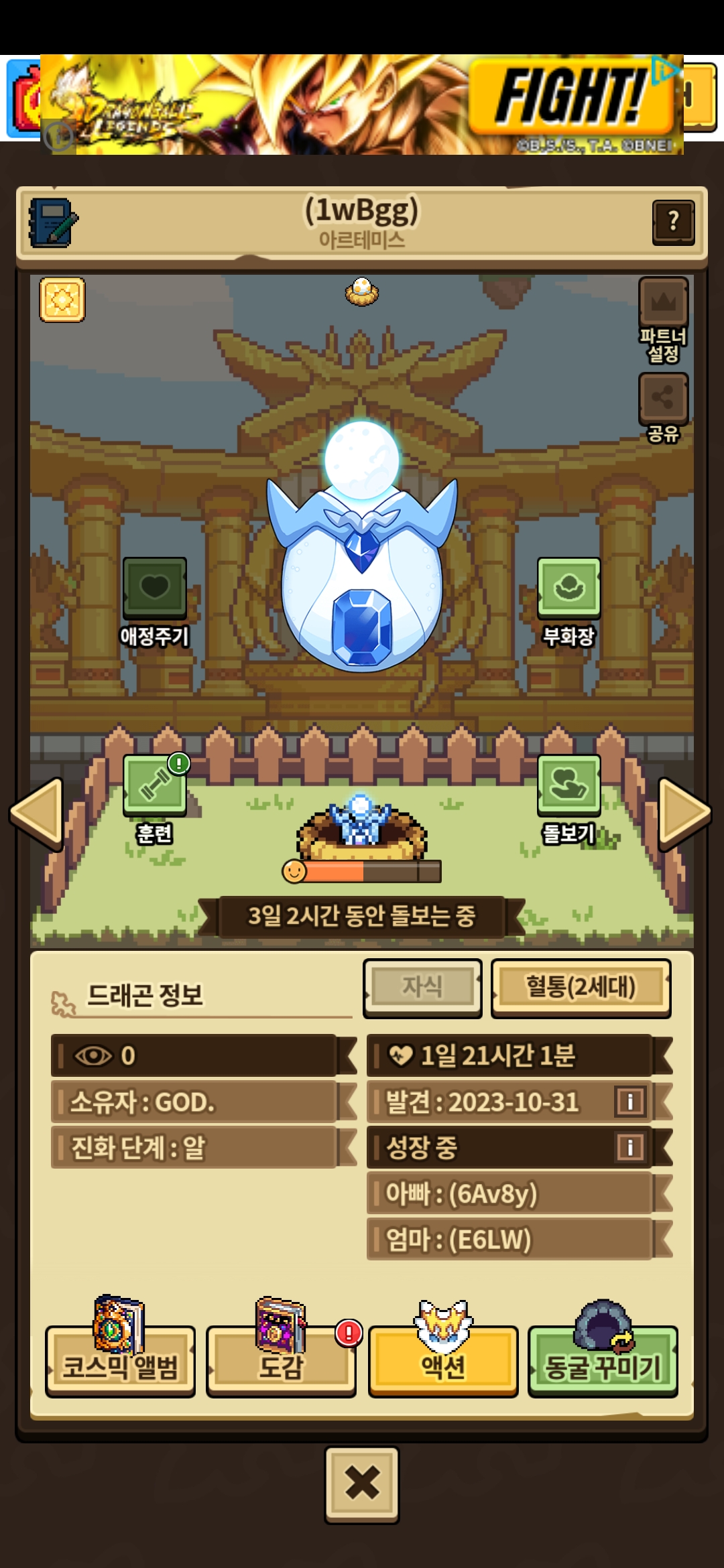The height and width of the screenshot is (1568, 724).
Task: Show info for 발견 date
Action: tap(630, 1102)
